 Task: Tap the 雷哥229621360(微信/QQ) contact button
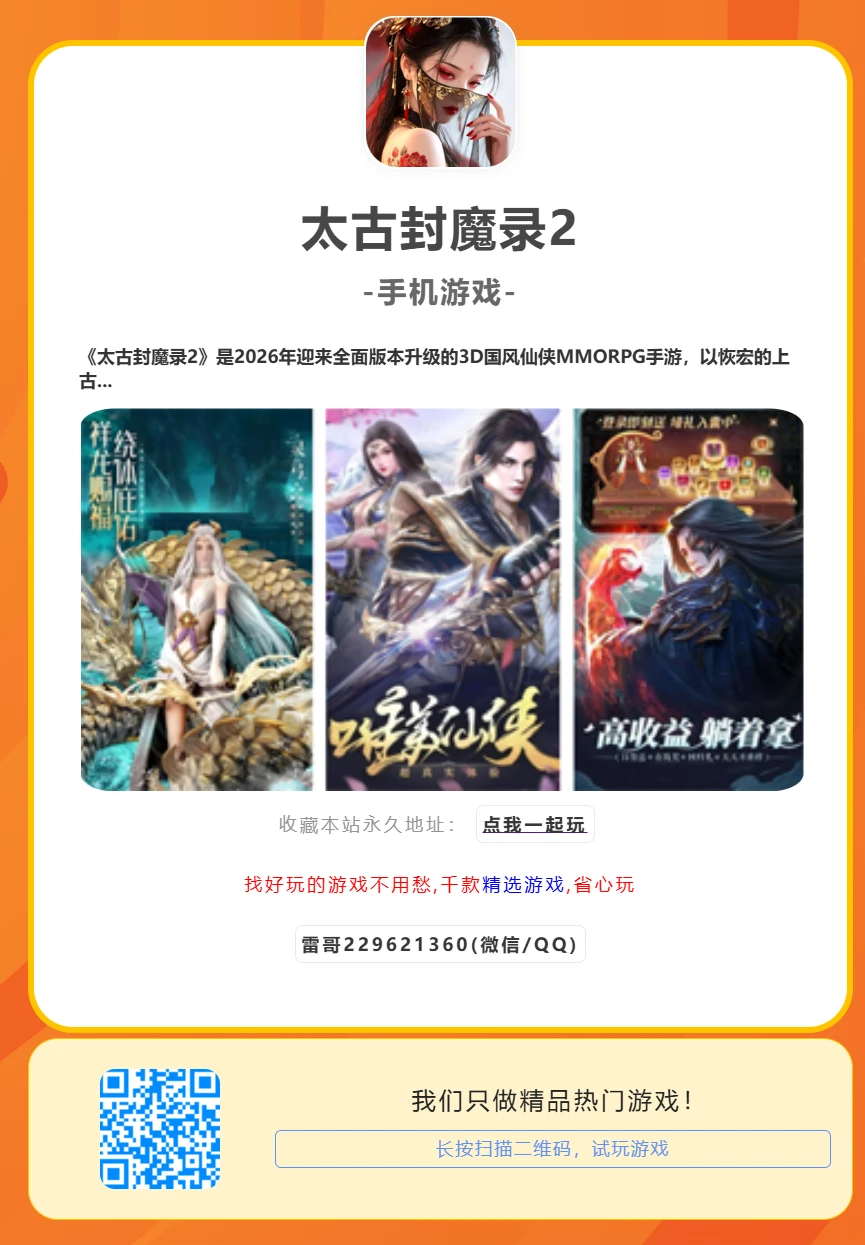(440, 944)
